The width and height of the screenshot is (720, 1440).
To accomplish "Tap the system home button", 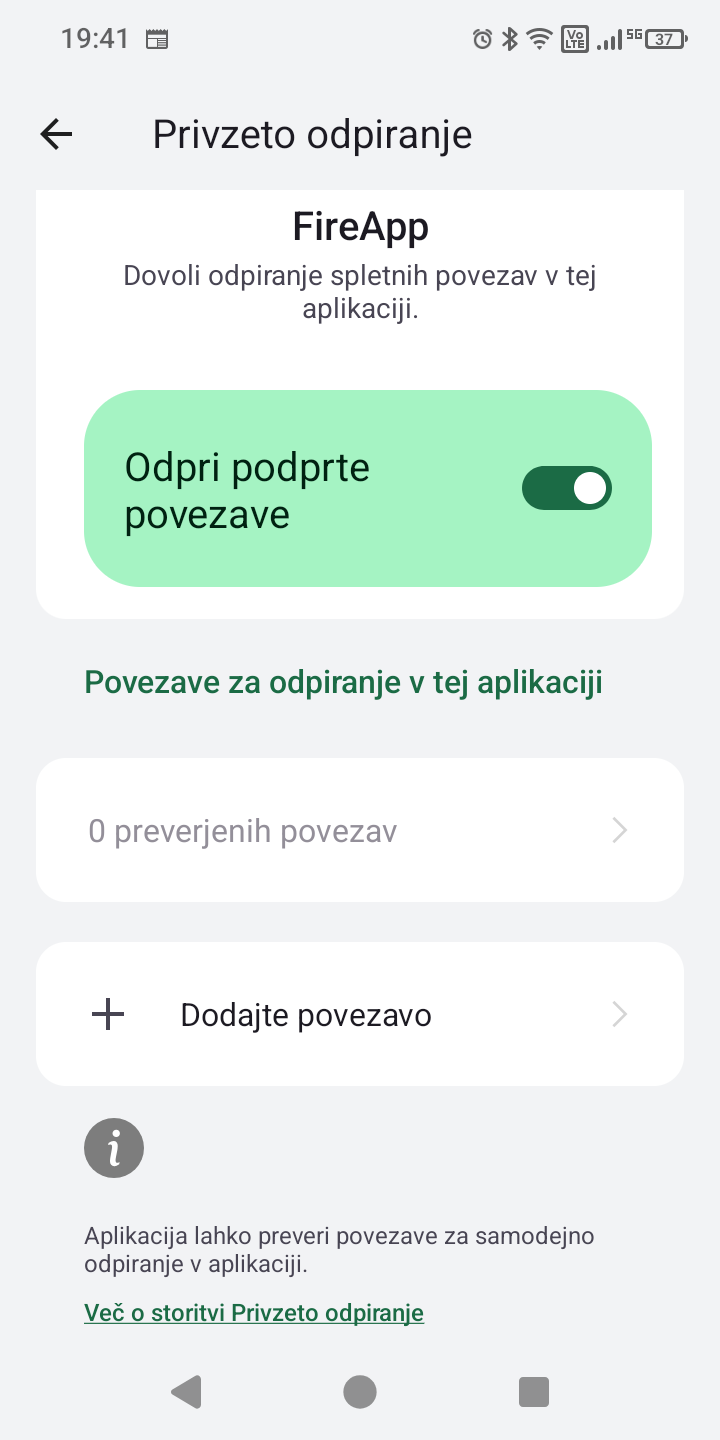I will (x=360, y=1391).
